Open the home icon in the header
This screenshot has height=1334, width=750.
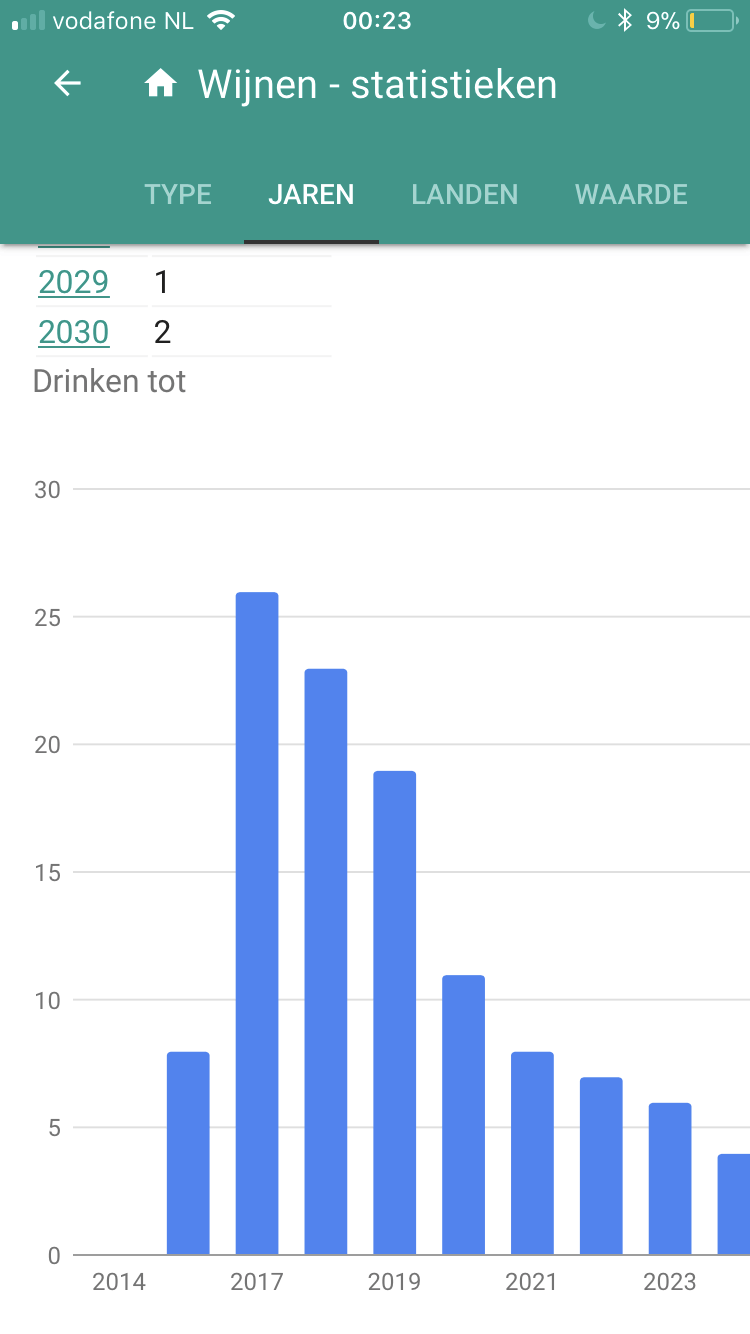click(160, 84)
